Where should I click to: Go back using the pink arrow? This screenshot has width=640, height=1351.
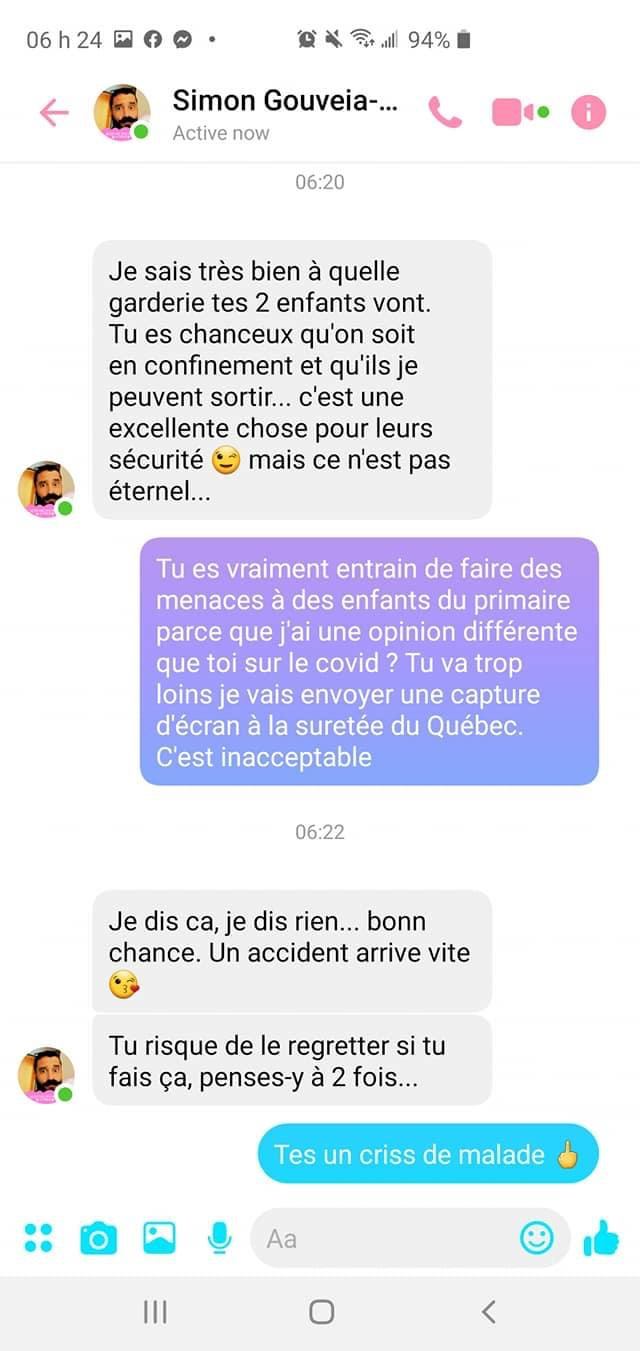[54, 112]
